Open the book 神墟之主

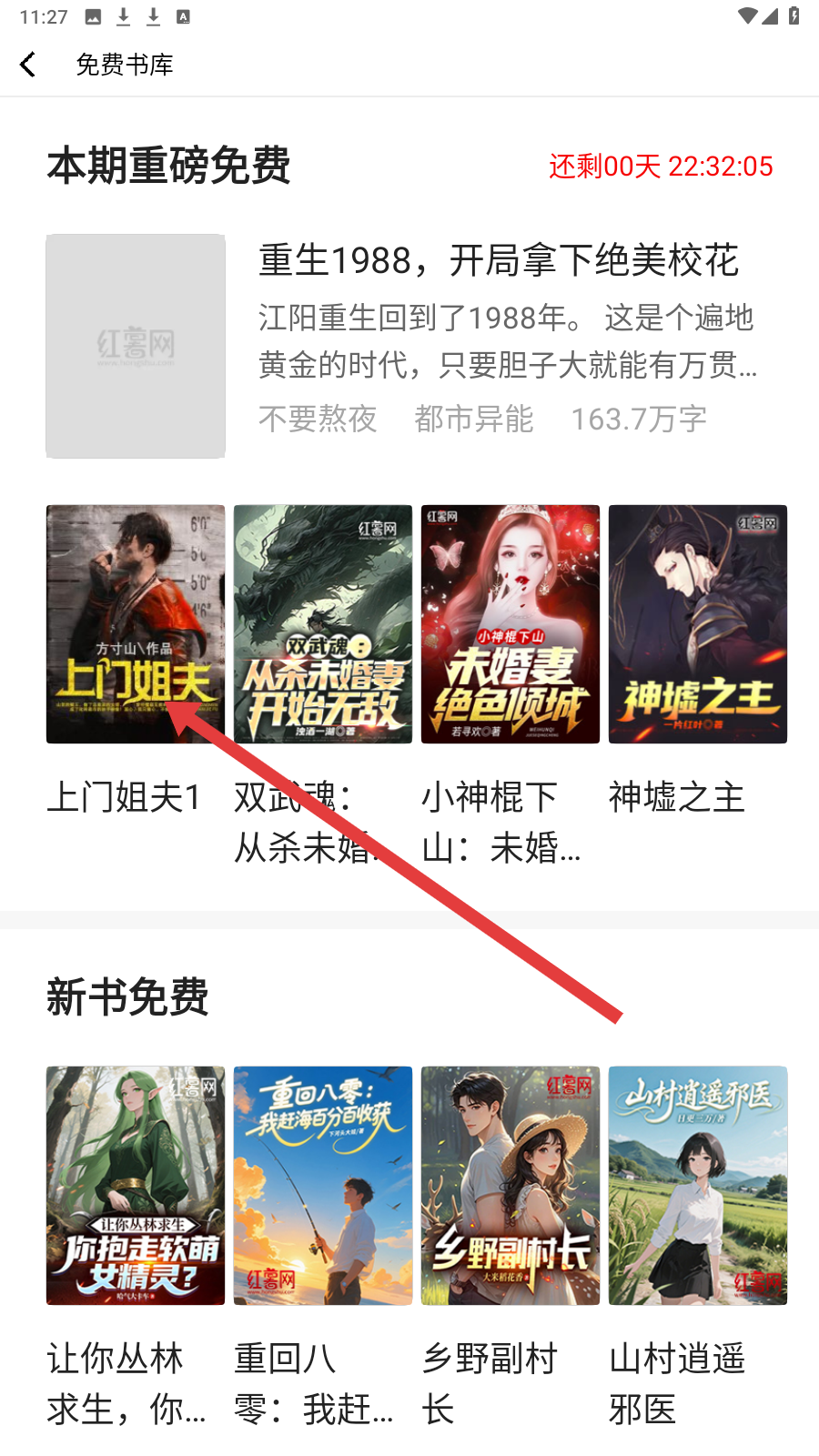[x=698, y=624]
